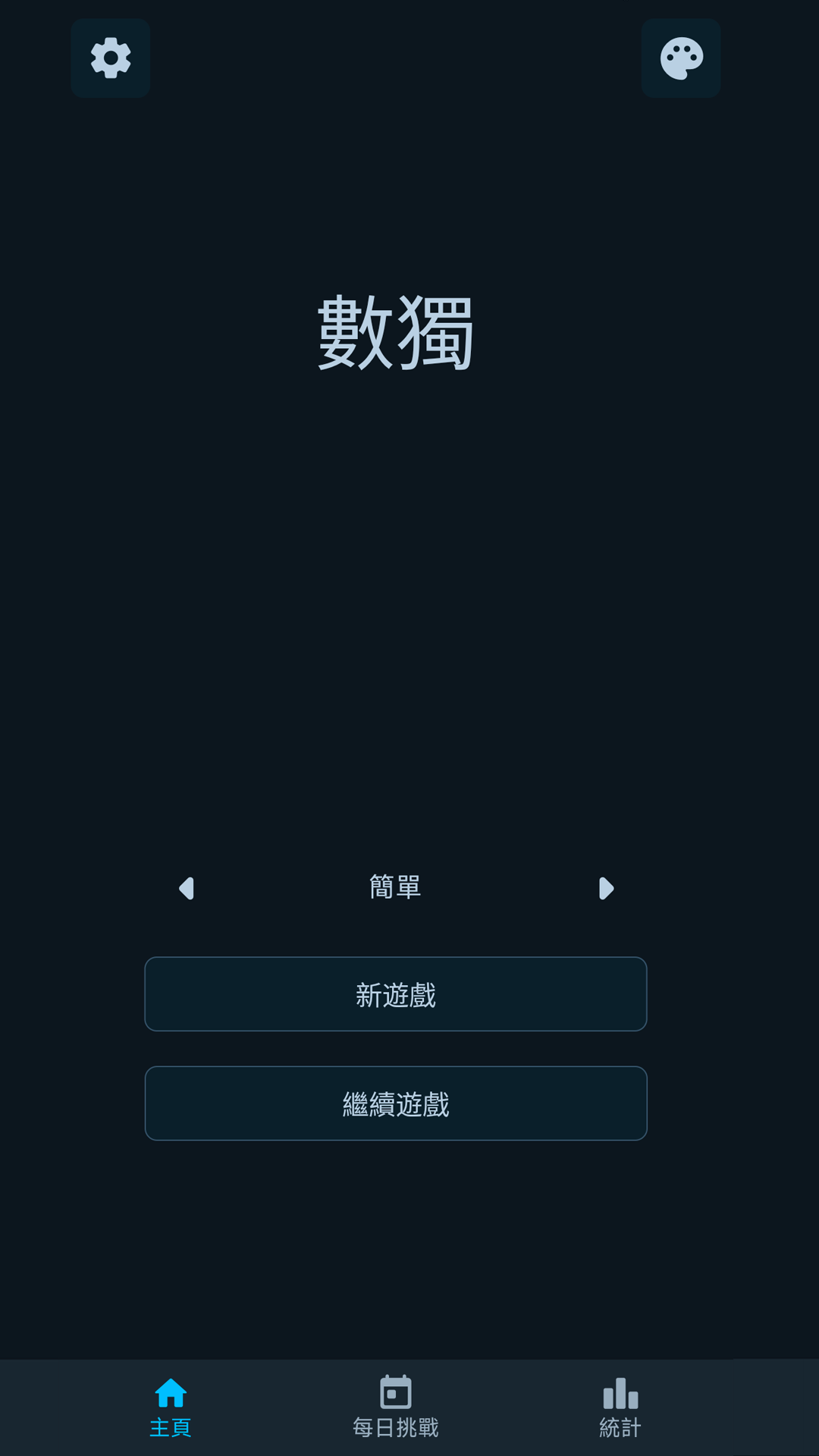Select the previous difficulty with left arrow
Image resolution: width=819 pixels, height=1456 pixels.
click(187, 888)
